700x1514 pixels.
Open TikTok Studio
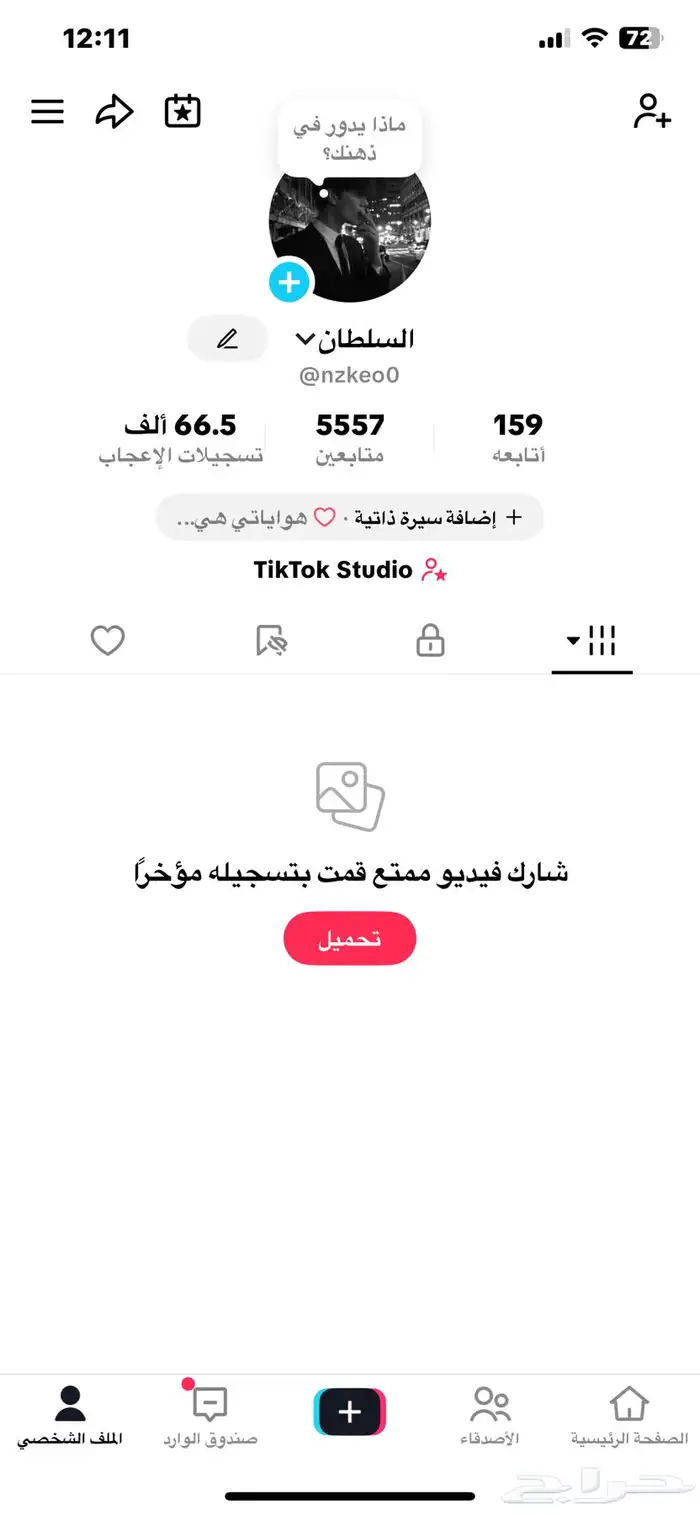[350, 570]
